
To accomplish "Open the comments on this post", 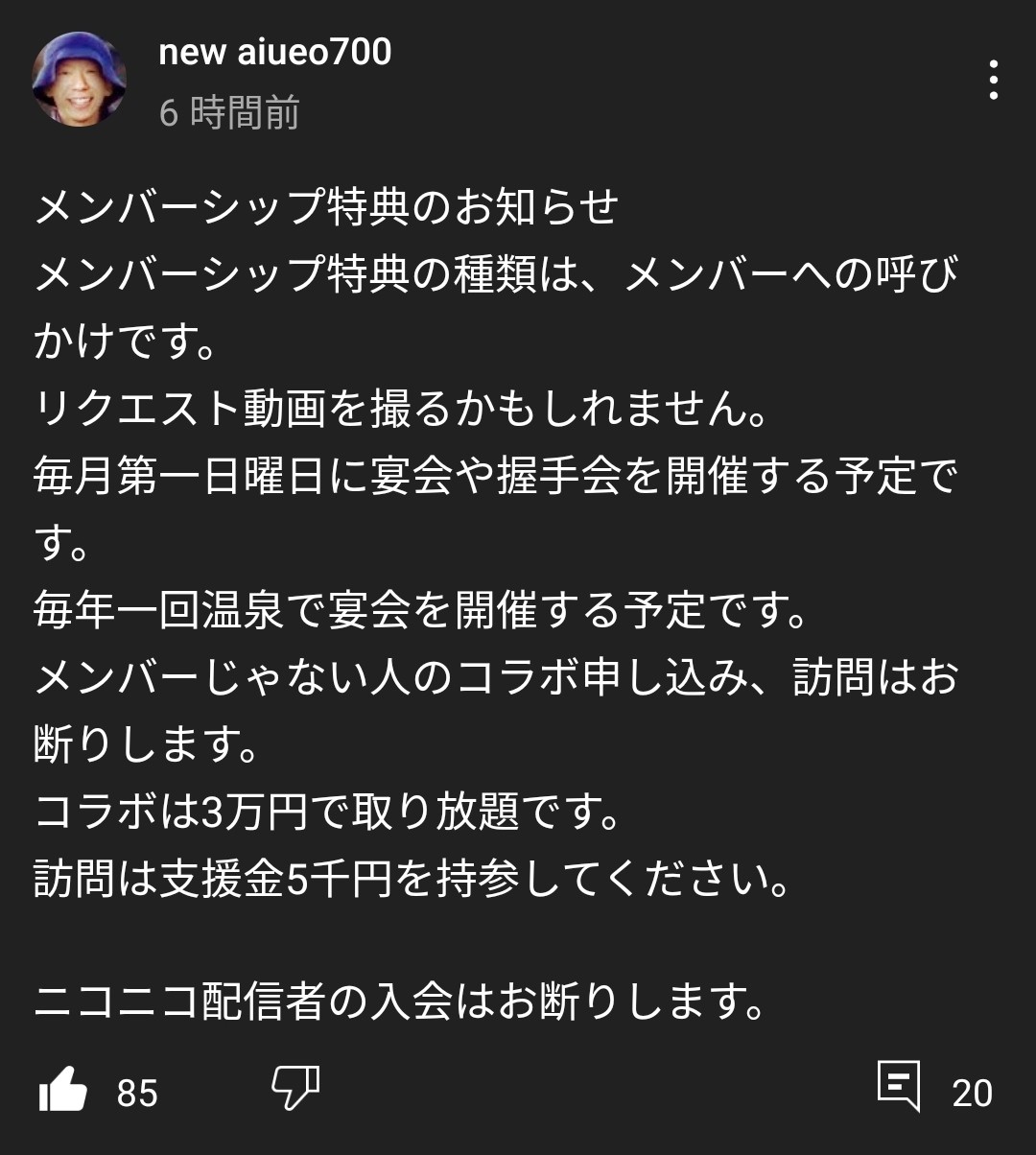I will (x=900, y=1088).
